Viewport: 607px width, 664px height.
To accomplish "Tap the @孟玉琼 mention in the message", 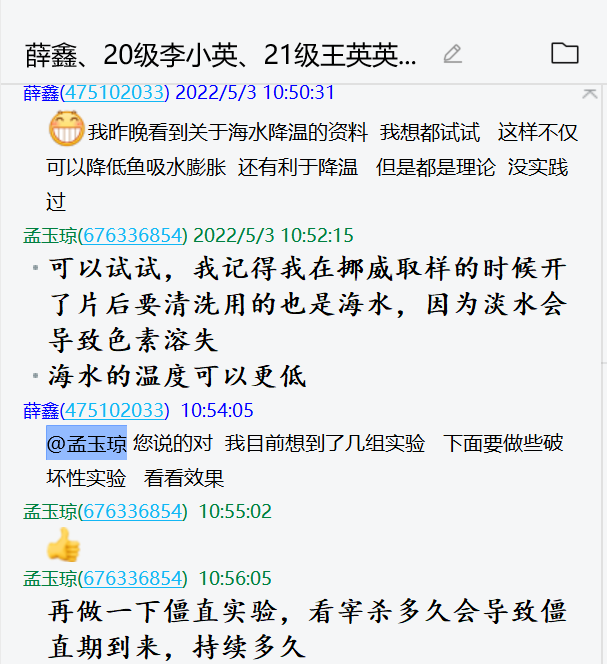I will (x=86, y=443).
